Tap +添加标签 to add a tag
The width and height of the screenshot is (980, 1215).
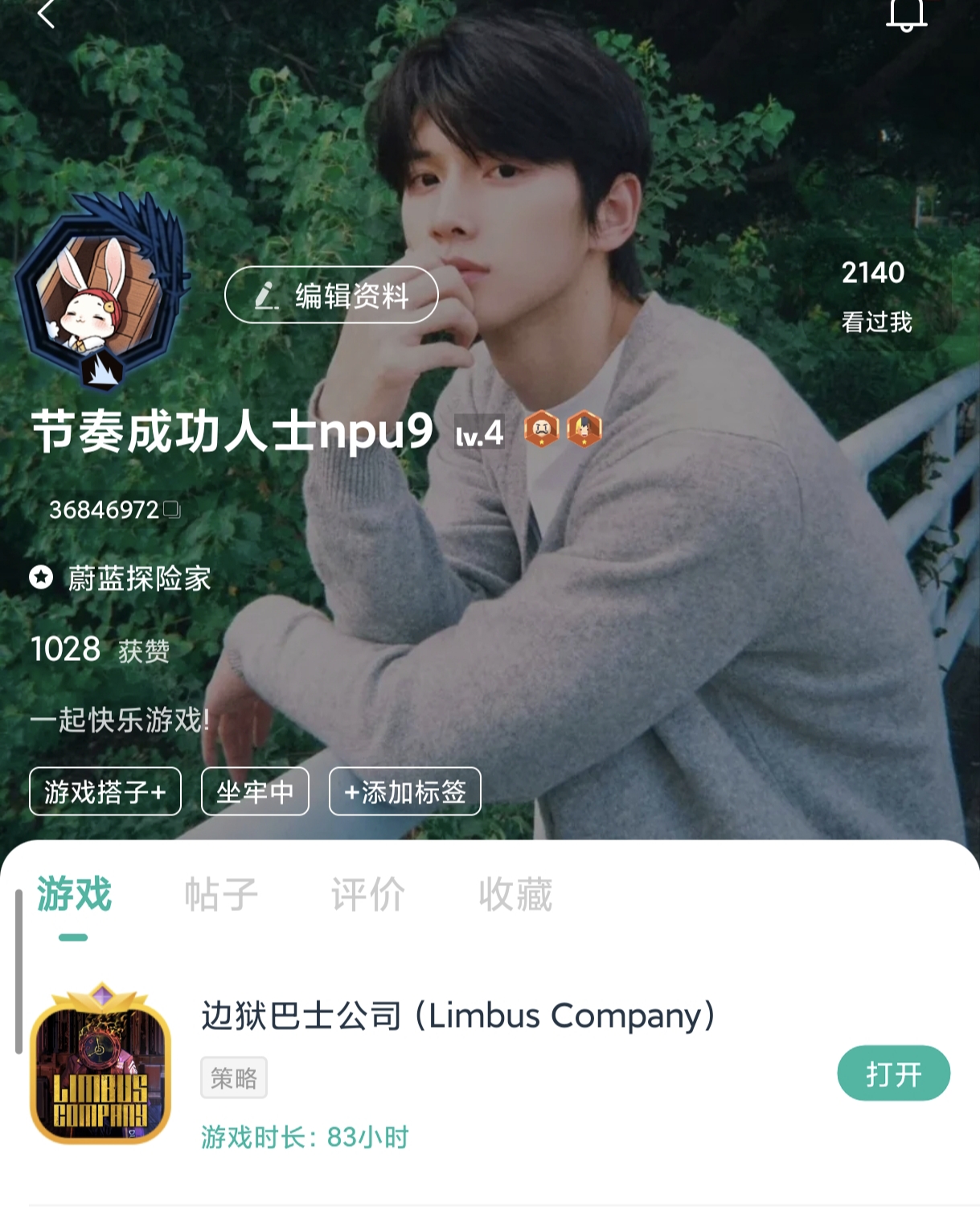point(405,792)
